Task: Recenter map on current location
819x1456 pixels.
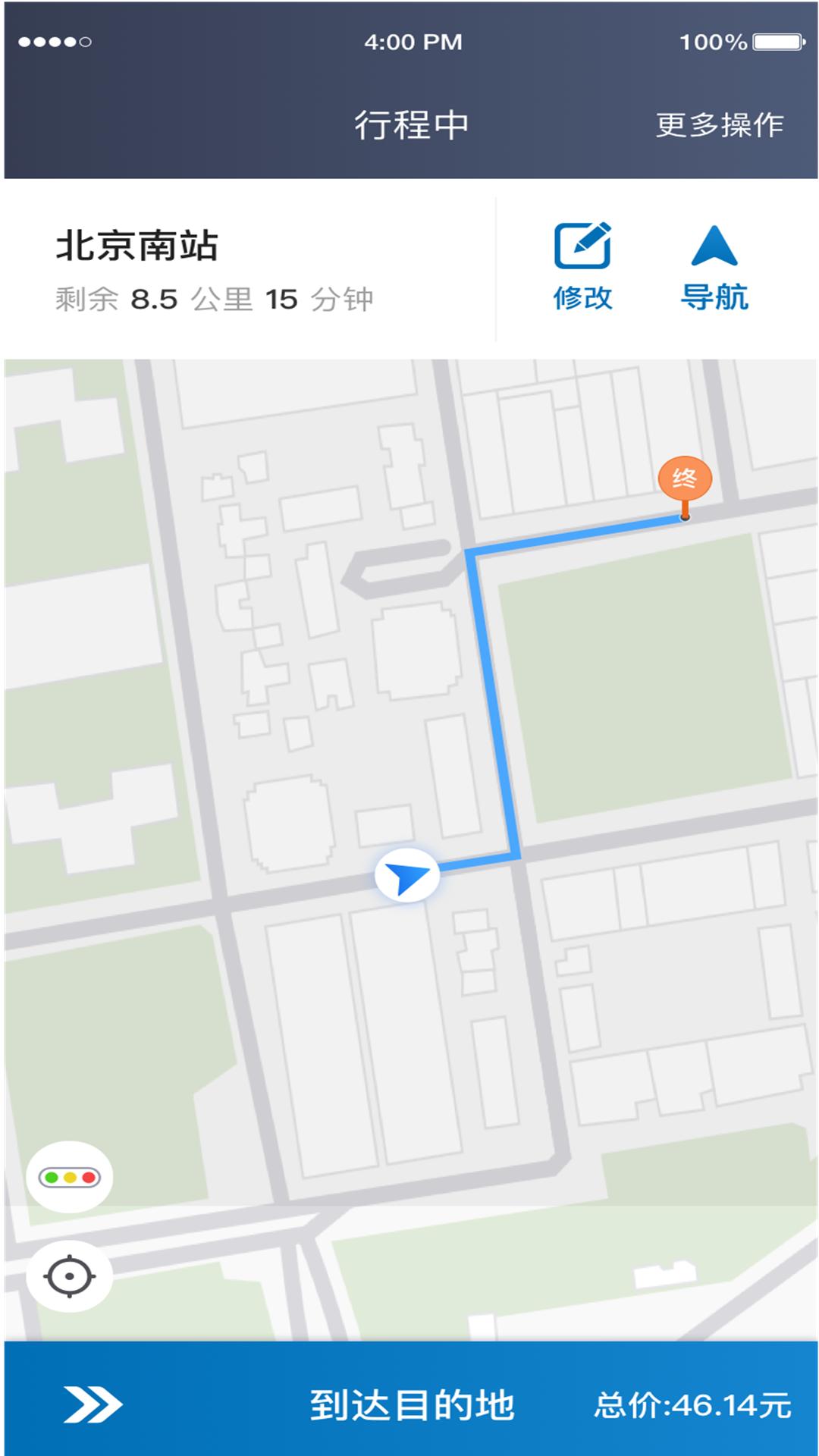Action: [x=70, y=1276]
